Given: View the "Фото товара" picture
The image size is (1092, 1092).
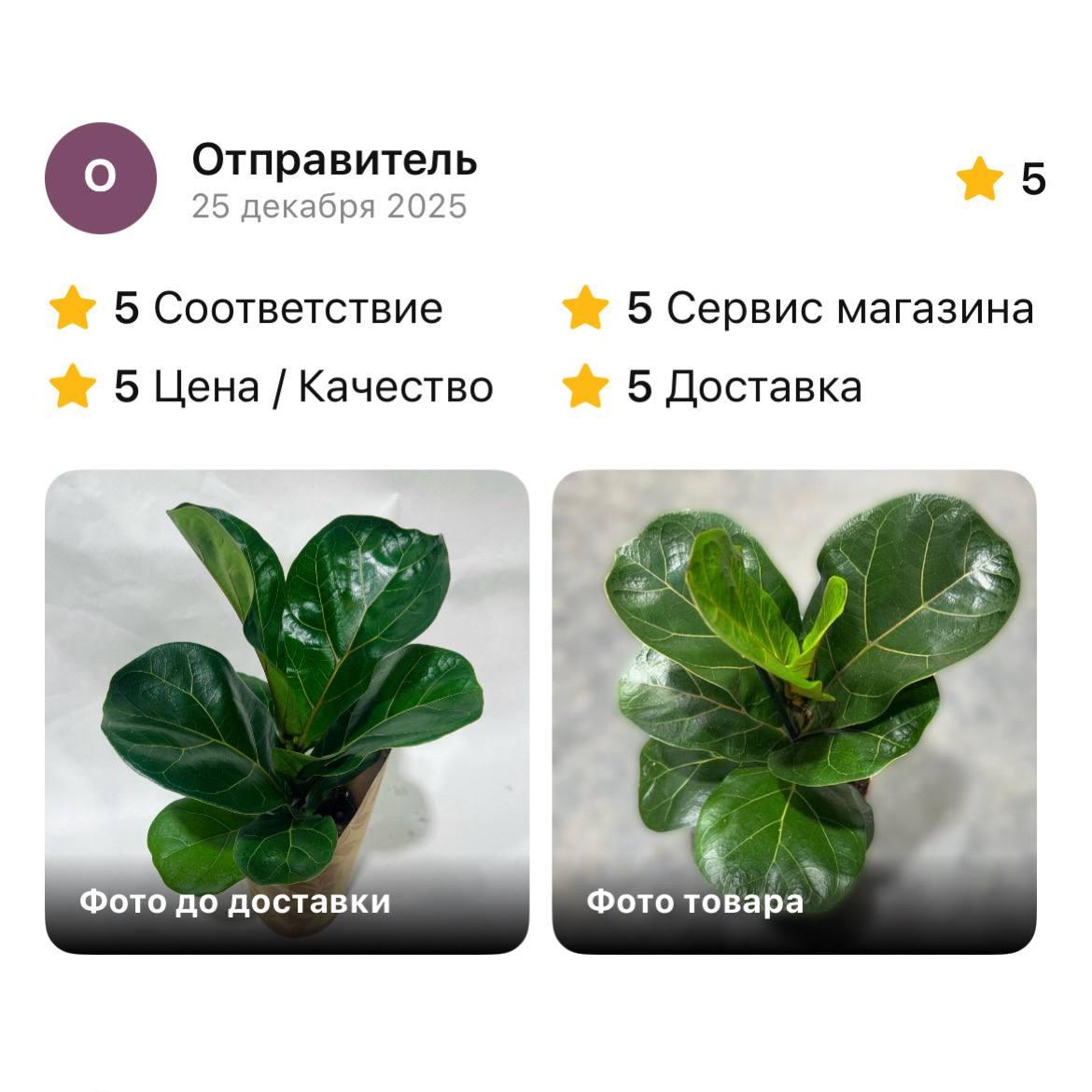Looking at the screenshot, I should 793,711.
